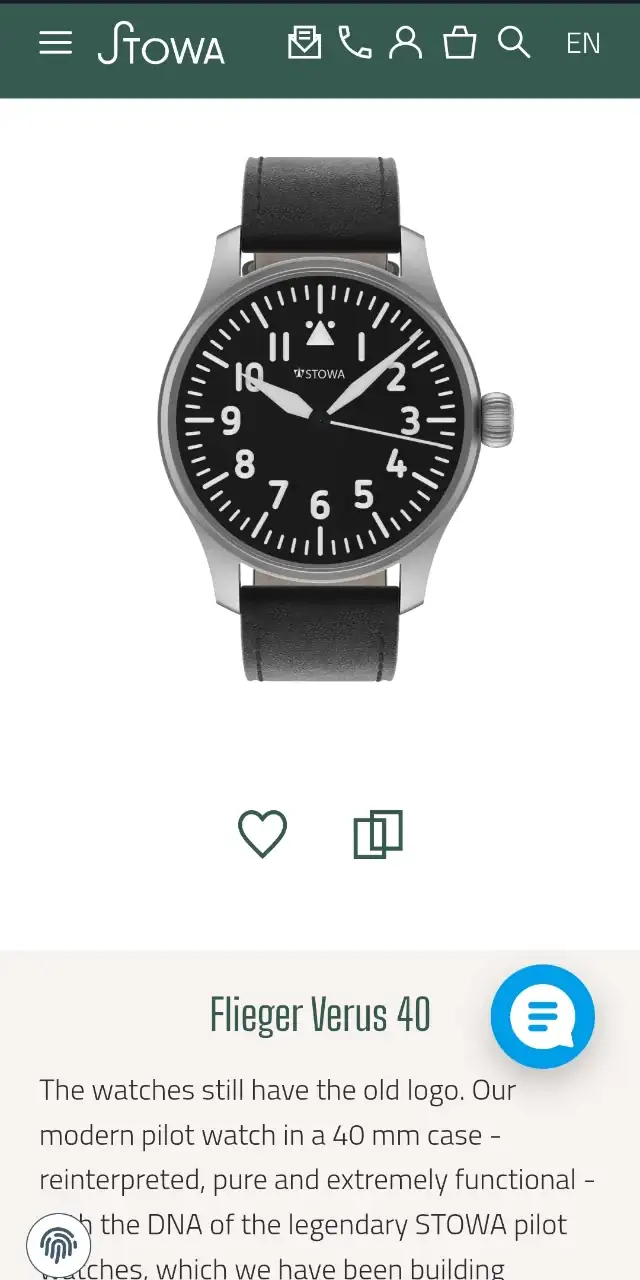Open the blue chat bubble
The height and width of the screenshot is (1280, 640).
click(x=542, y=1016)
